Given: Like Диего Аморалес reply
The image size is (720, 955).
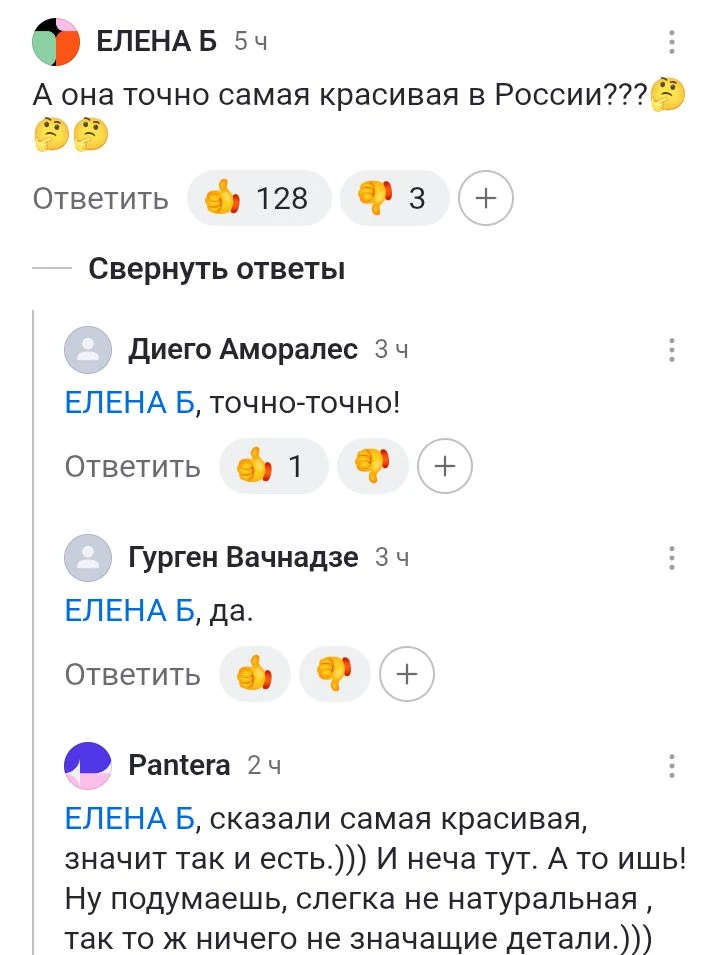Looking at the screenshot, I should 272,466.
